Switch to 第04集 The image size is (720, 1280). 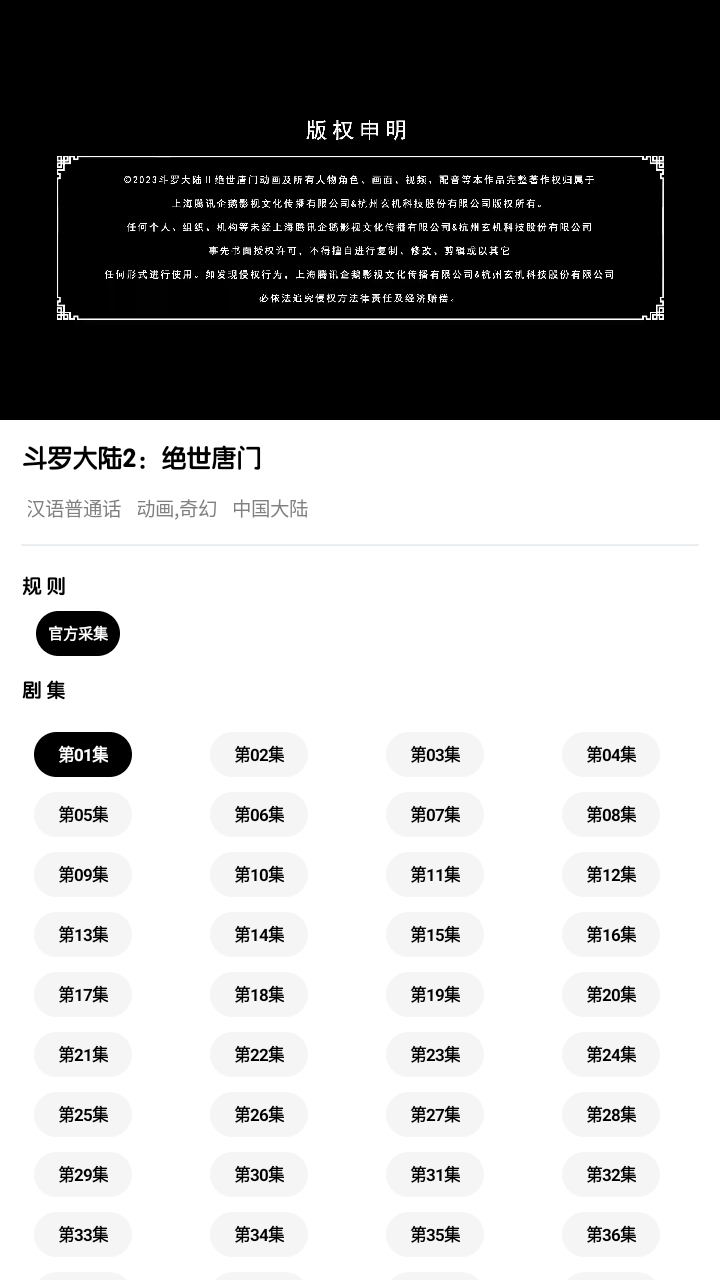point(611,755)
